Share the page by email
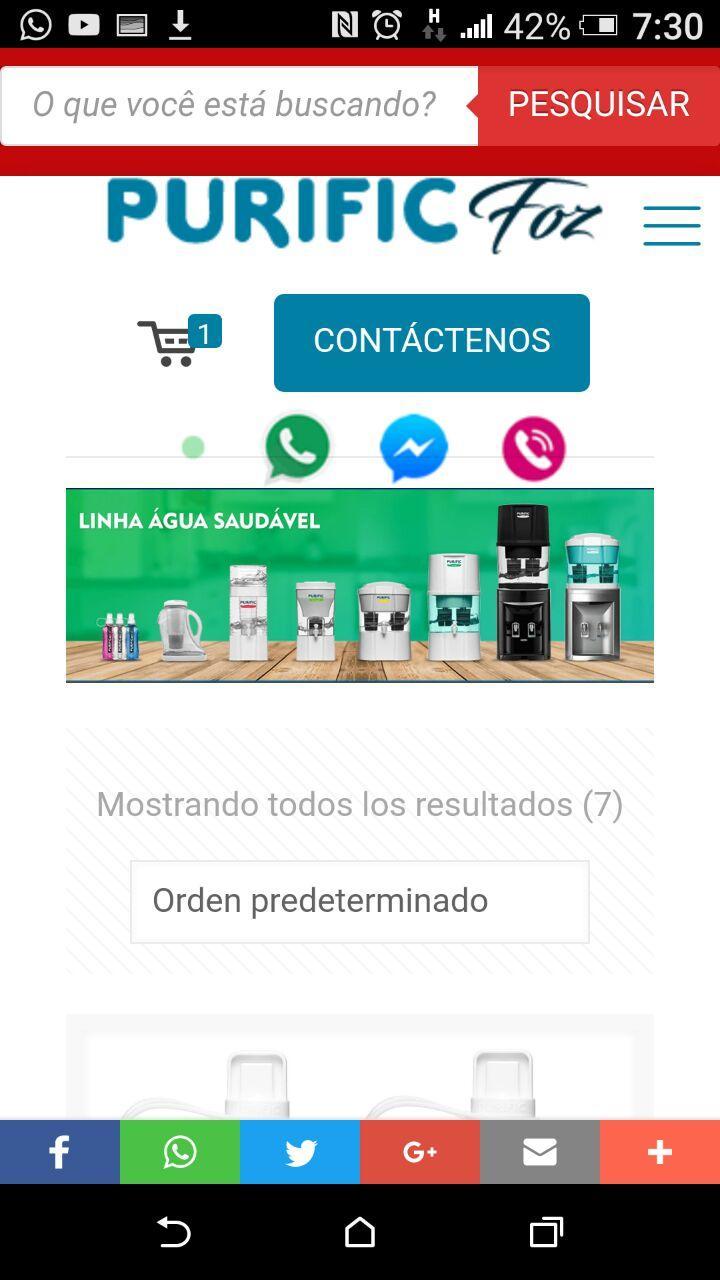This screenshot has height=1280, width=720. pos(540,1152)
